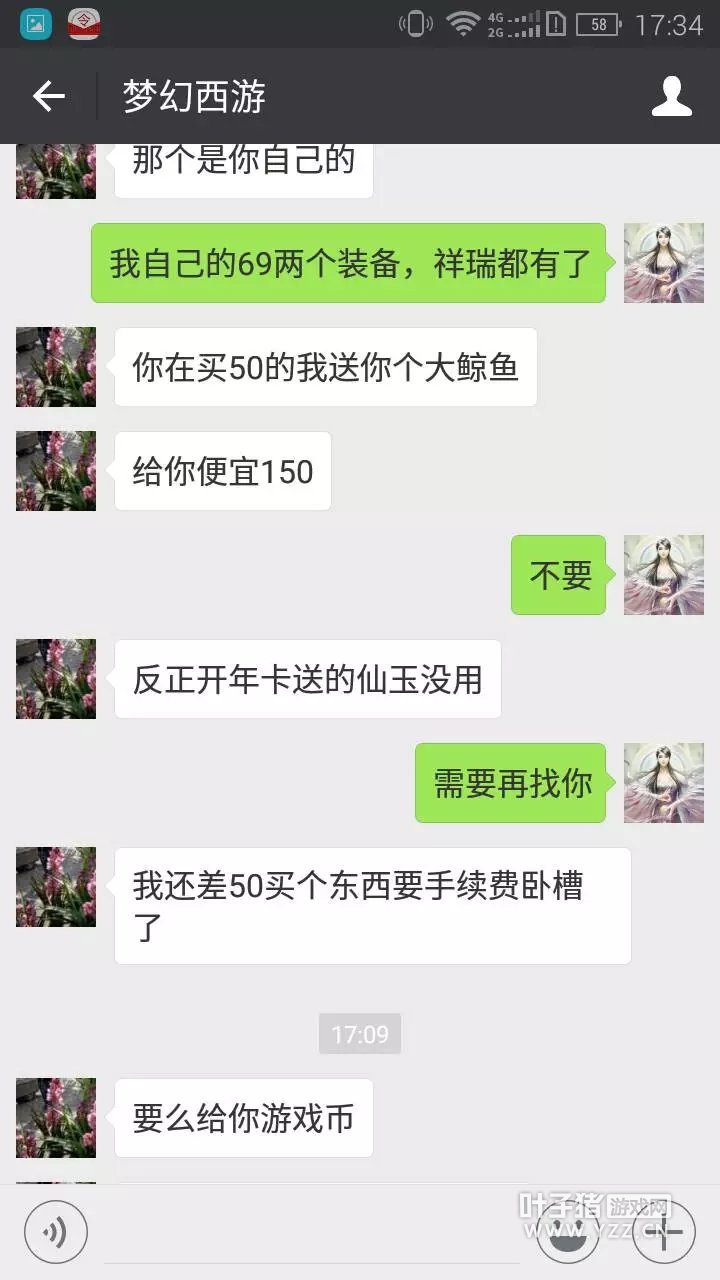
Task: Go back from the 梦幻西游 chat
Action: pyautogui.click(x=48, y=97)
